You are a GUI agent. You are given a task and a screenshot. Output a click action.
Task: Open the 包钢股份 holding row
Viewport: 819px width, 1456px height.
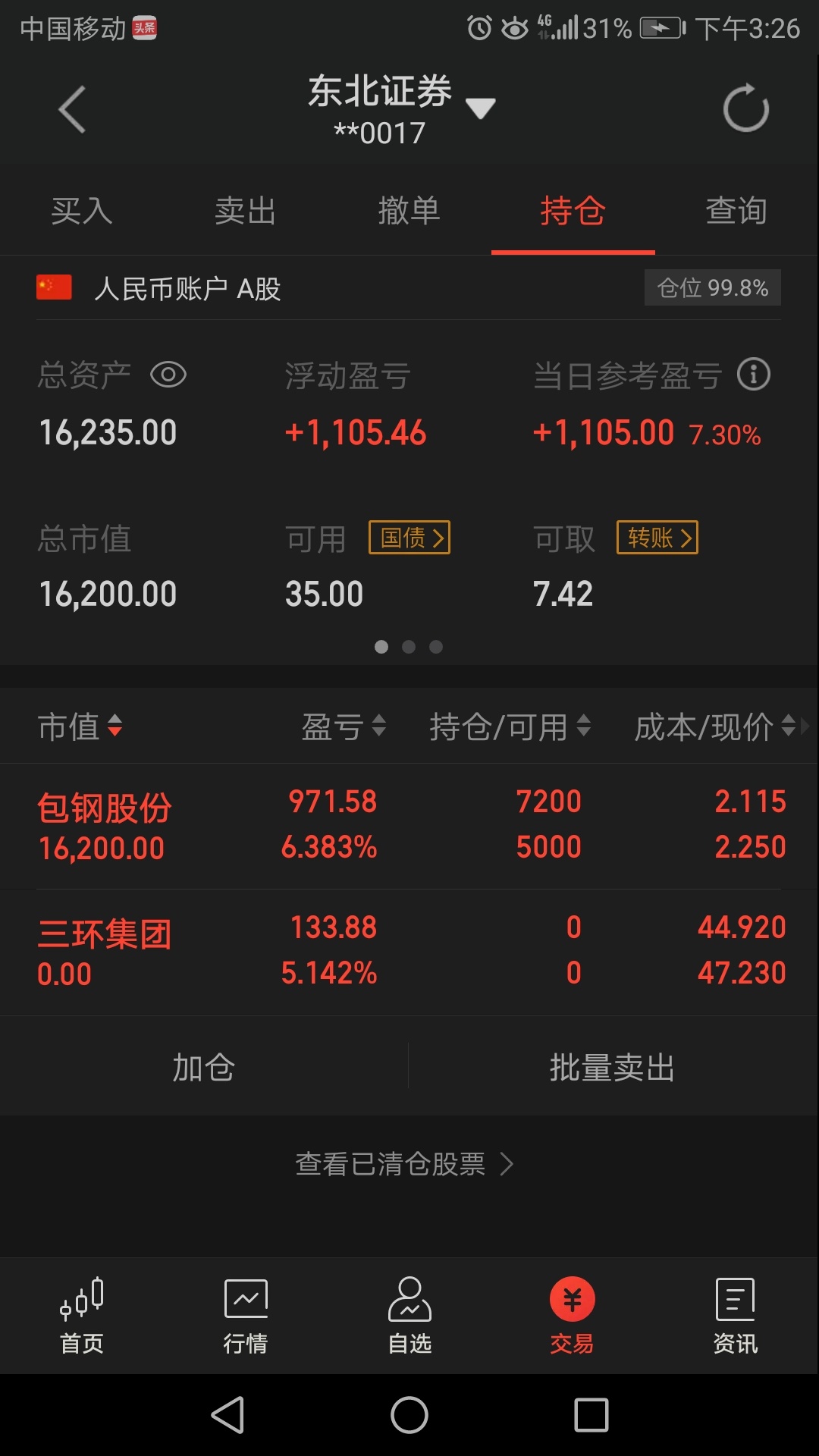point(409,825)
